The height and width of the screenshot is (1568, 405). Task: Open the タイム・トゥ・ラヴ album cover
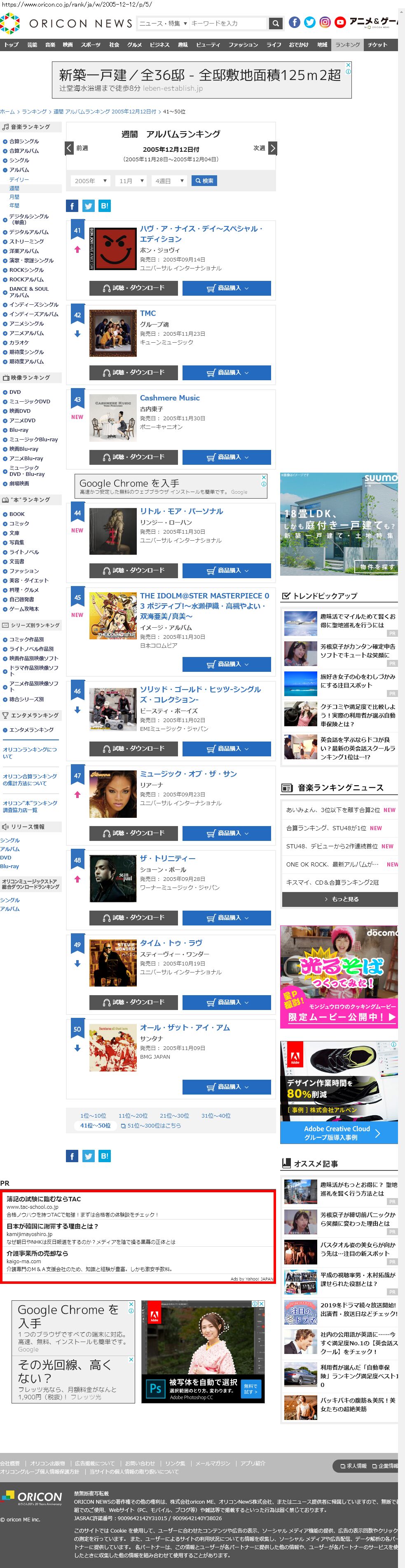(x=112, y=963)
